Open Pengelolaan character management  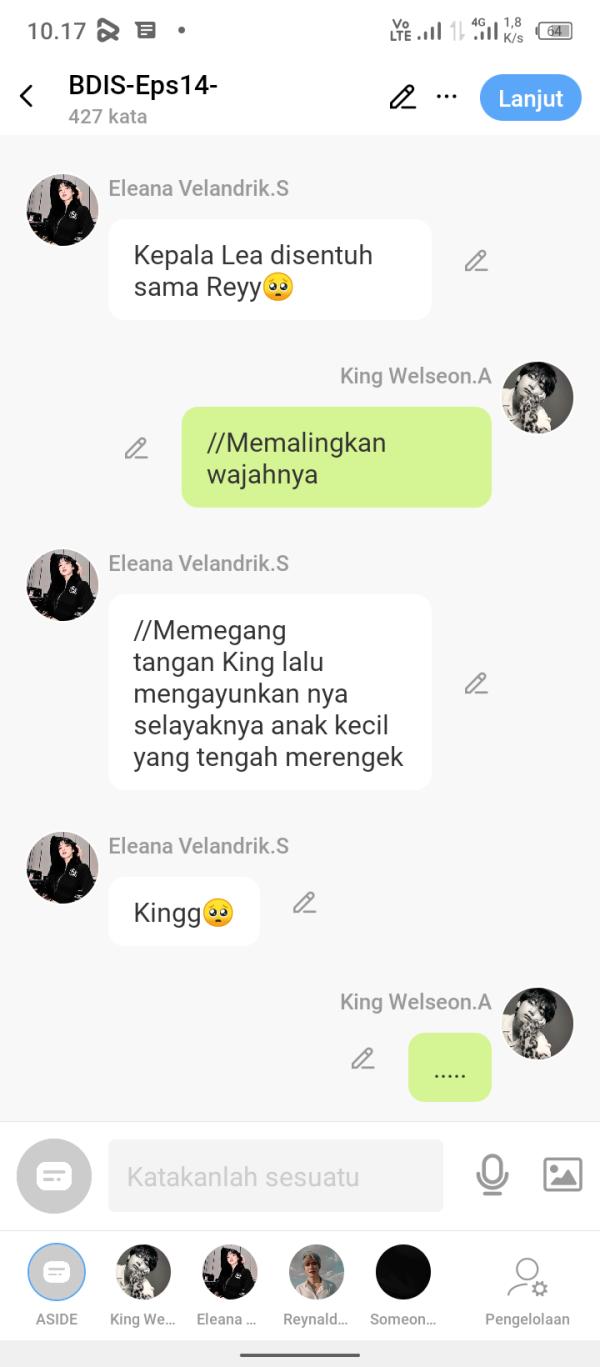[527, 1278]
